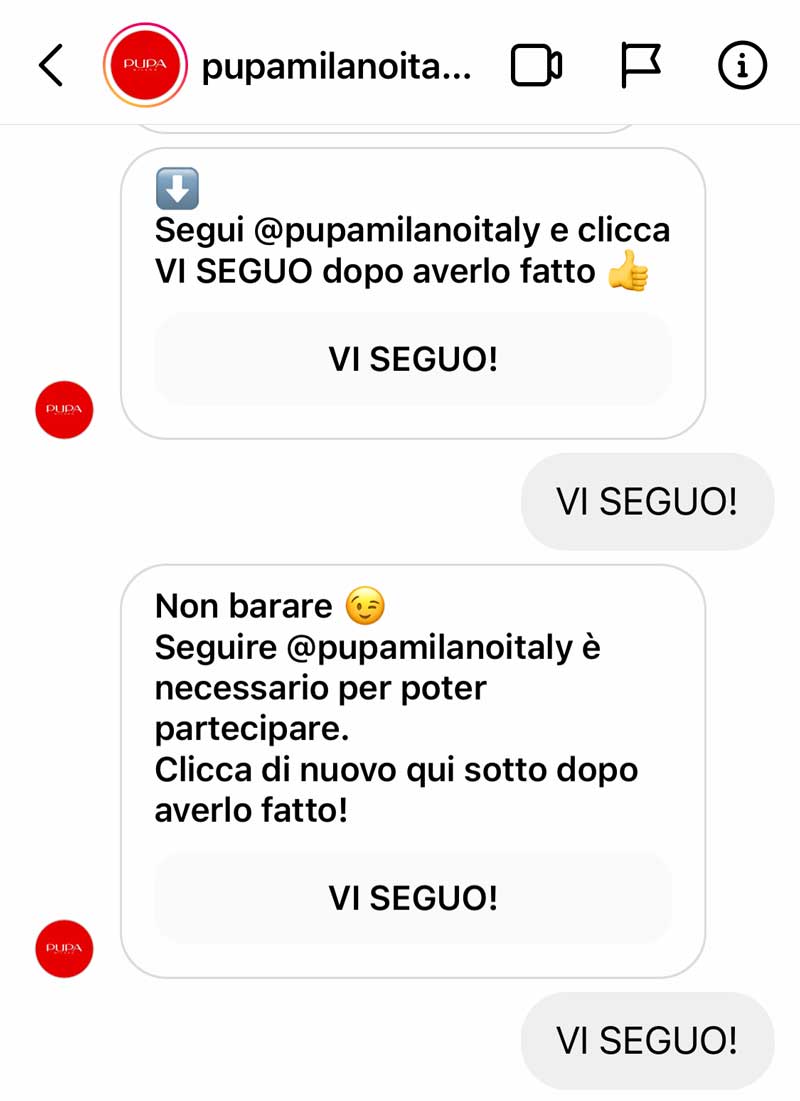Tap VI SEGUO! button under Non barare message
800x1101 pixels.
click(x=412, y=898)
